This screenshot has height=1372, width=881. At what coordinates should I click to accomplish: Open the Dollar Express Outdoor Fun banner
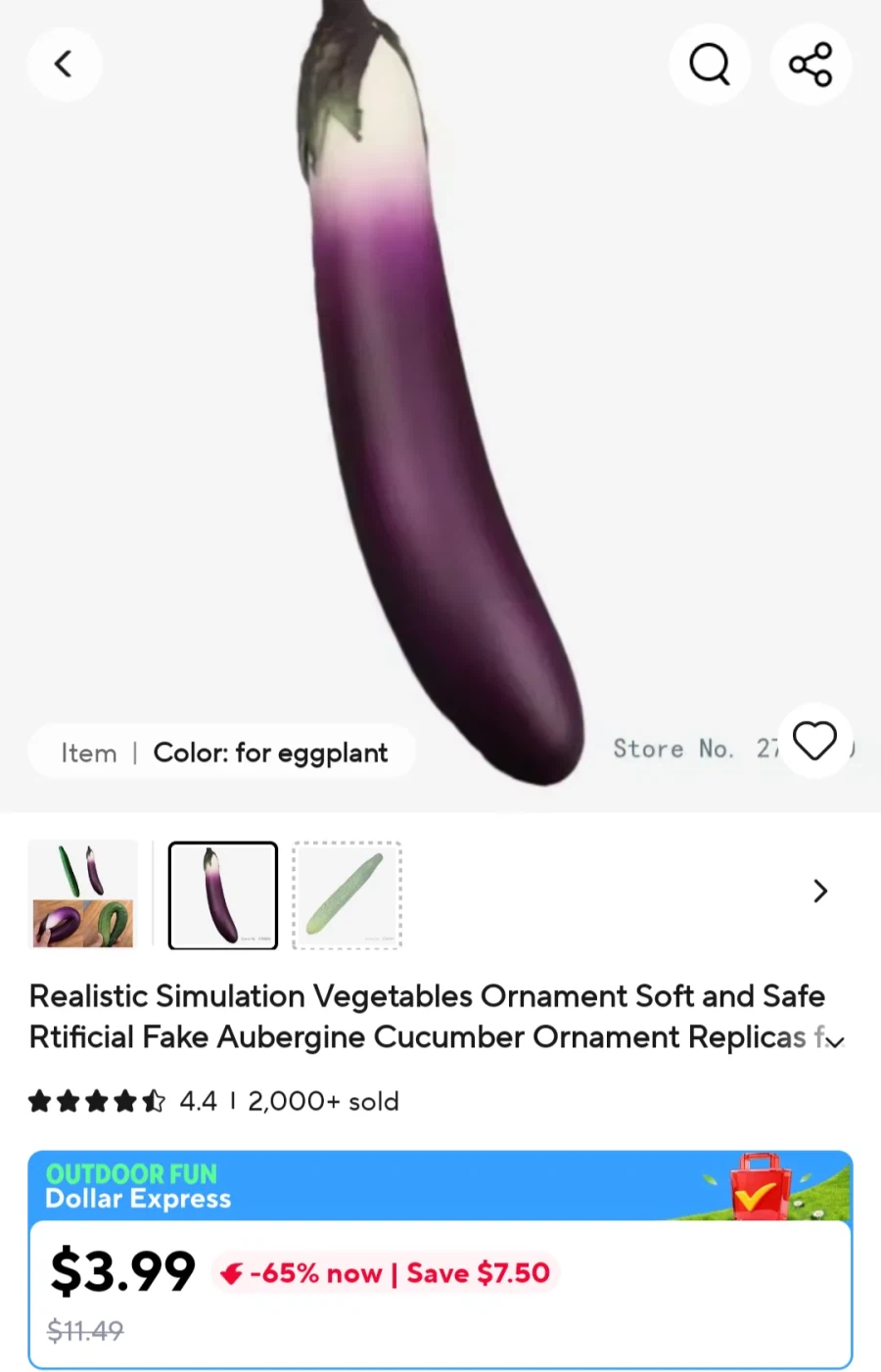point(440,1186)
